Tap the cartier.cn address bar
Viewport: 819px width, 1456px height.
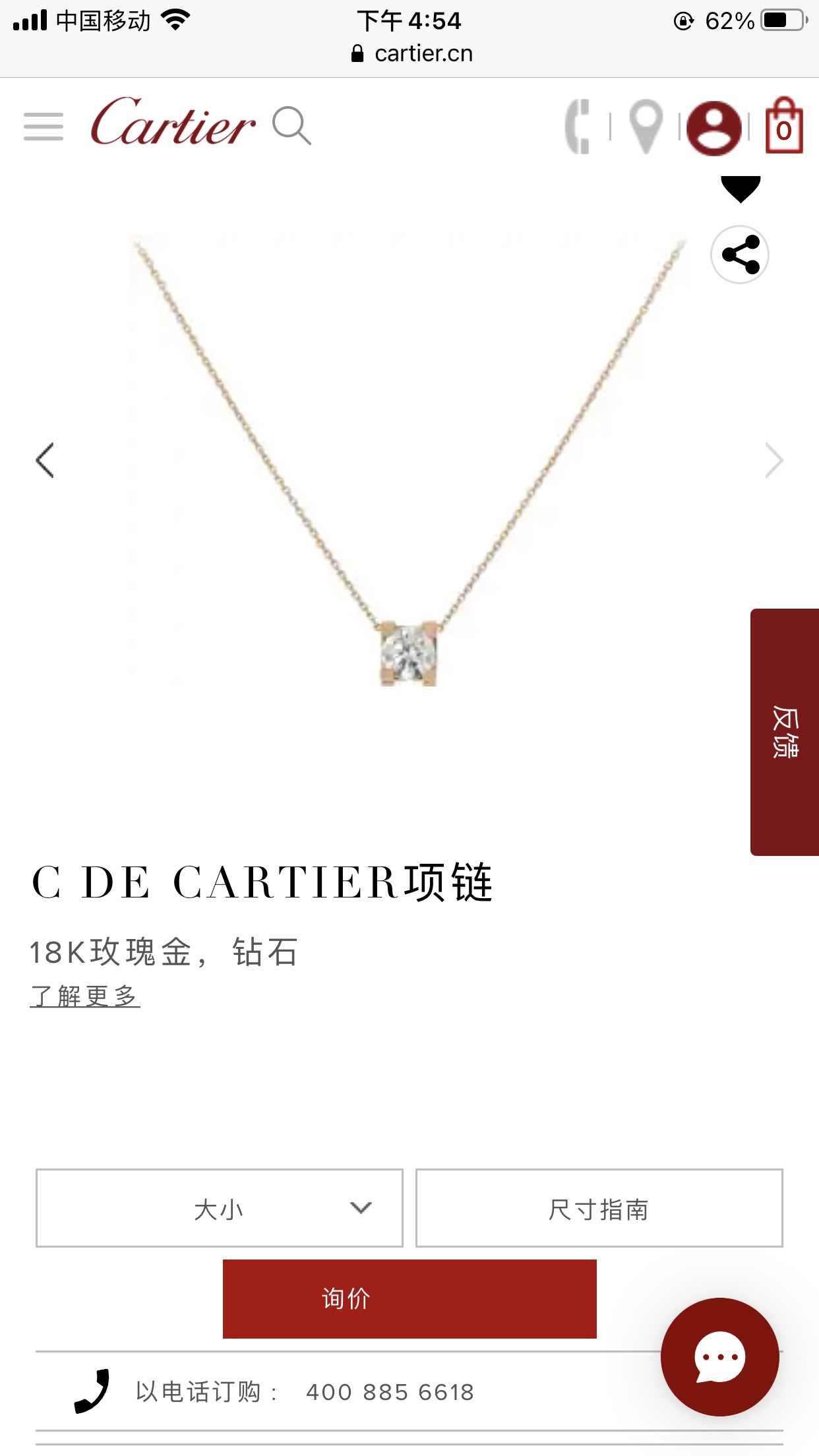point(412,53)
